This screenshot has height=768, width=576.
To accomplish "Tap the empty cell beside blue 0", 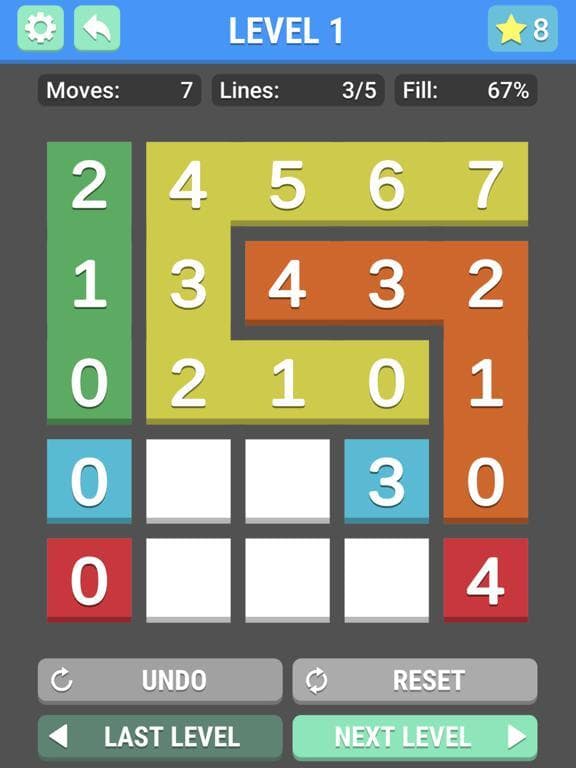I will pos(189,481).
